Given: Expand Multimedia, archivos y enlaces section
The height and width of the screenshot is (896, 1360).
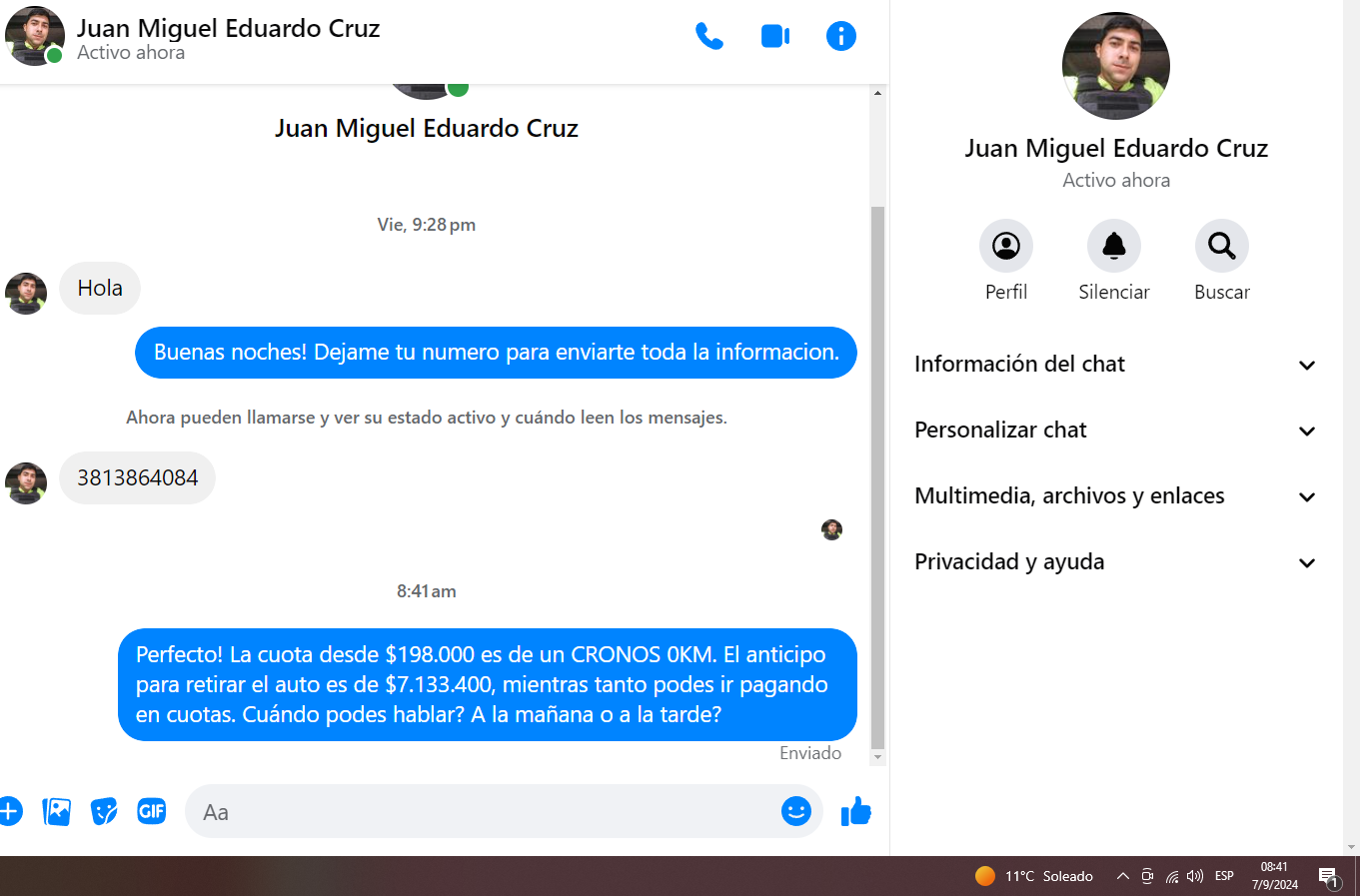Looking at the screenshot, I should (x=1115, y=496).
